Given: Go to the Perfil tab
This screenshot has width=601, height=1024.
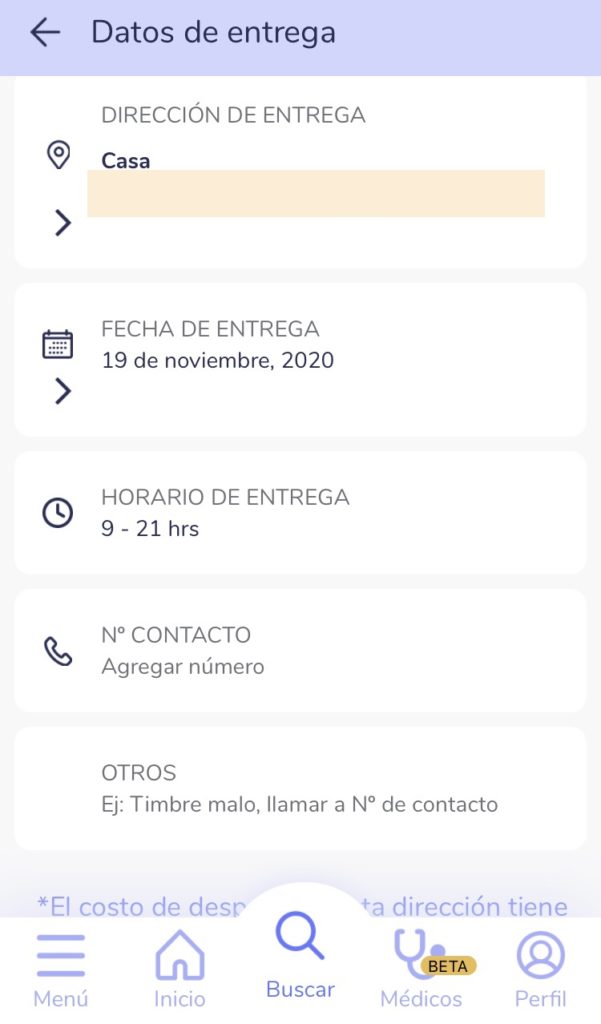Looking at the screenshot, I should coord(540,971).
